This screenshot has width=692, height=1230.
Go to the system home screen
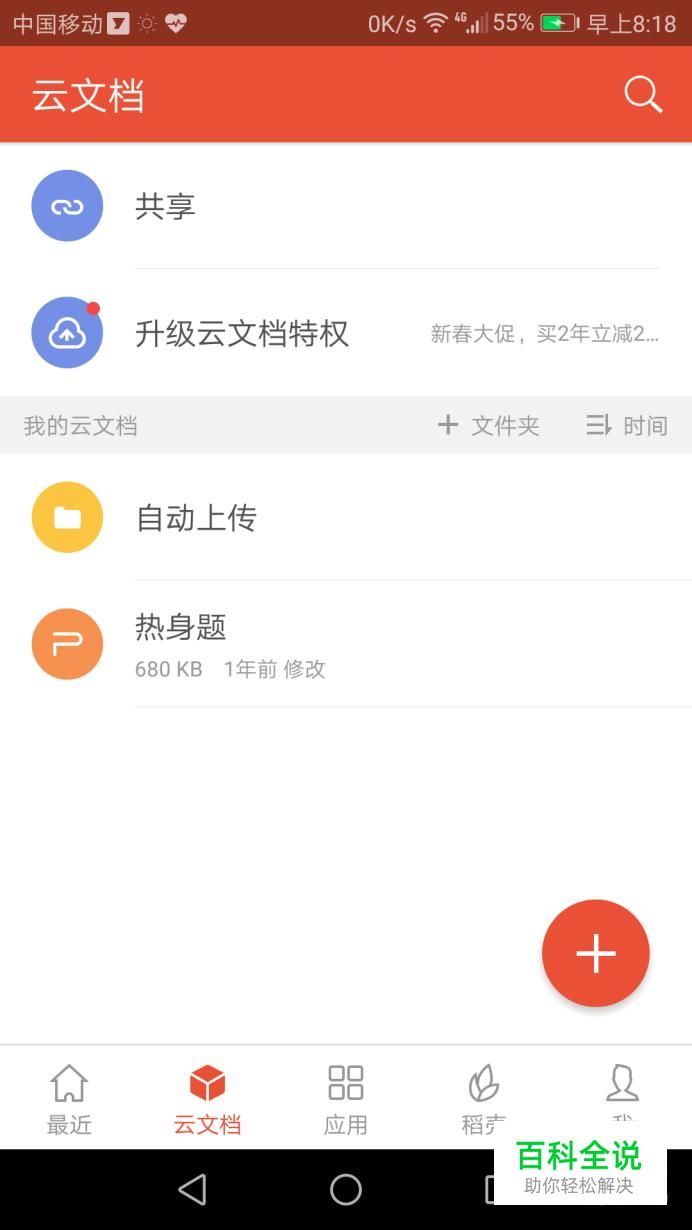tap(346, 1189)
